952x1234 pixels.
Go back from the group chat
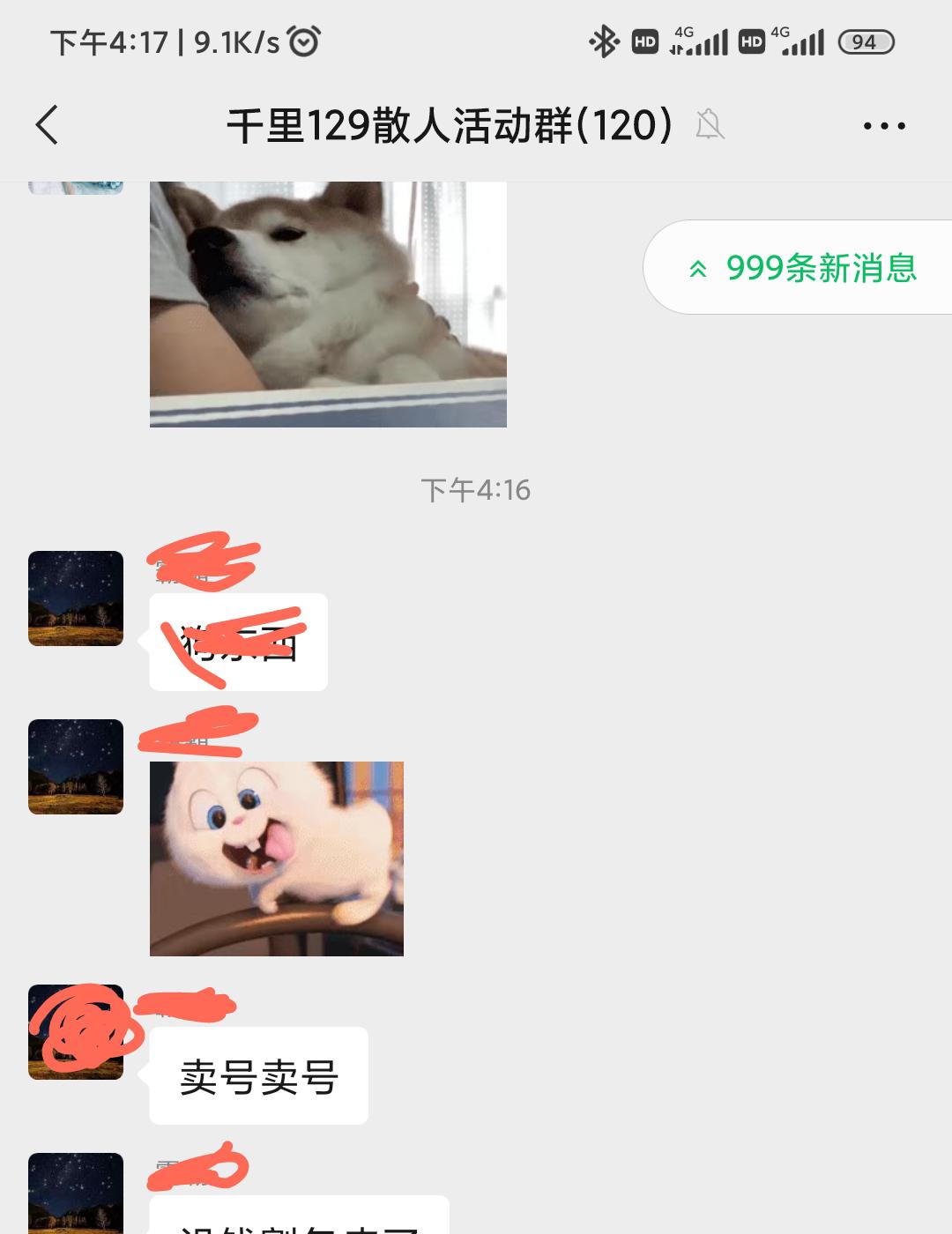point(48,125)
